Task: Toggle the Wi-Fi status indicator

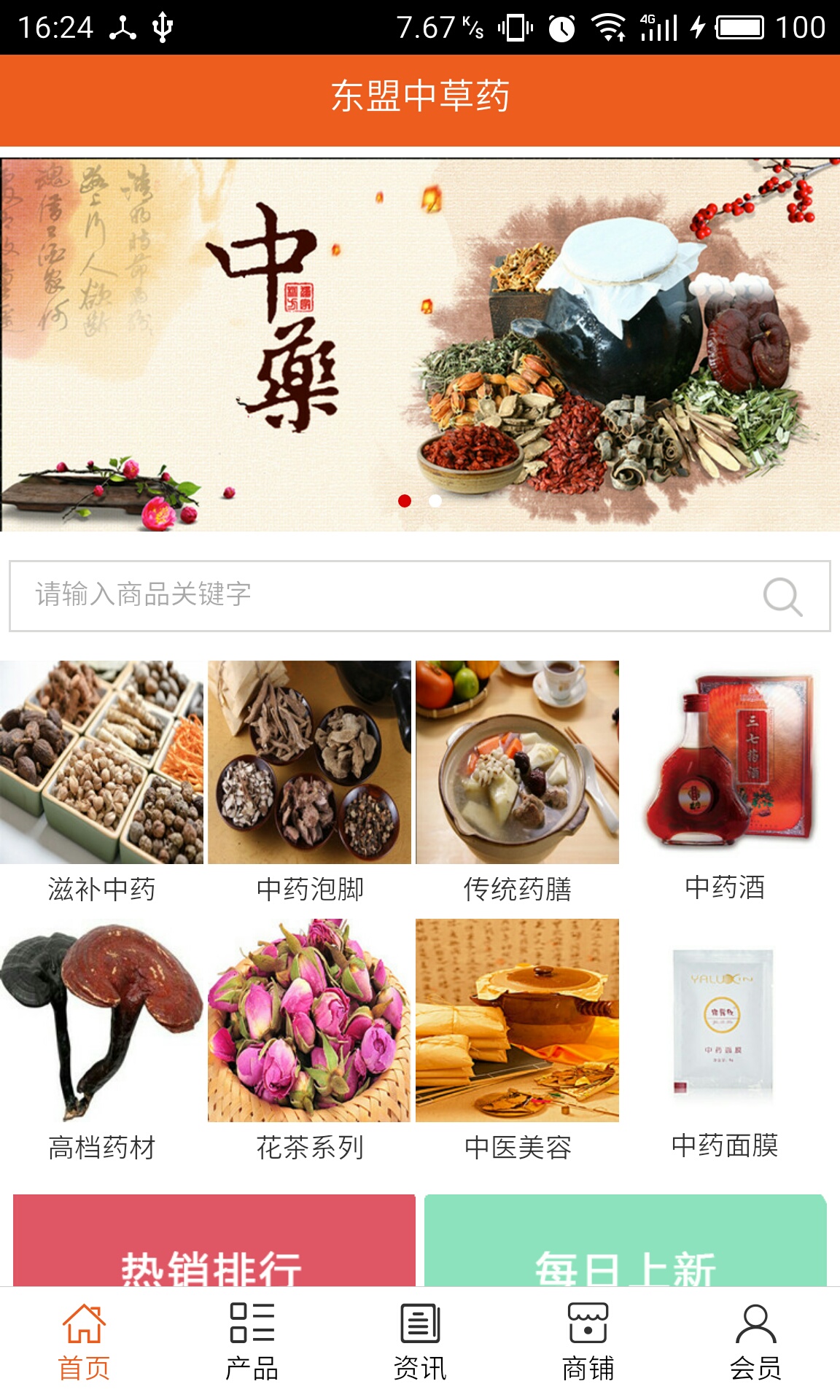Action: pyautogui.click(x=610, y=26)
